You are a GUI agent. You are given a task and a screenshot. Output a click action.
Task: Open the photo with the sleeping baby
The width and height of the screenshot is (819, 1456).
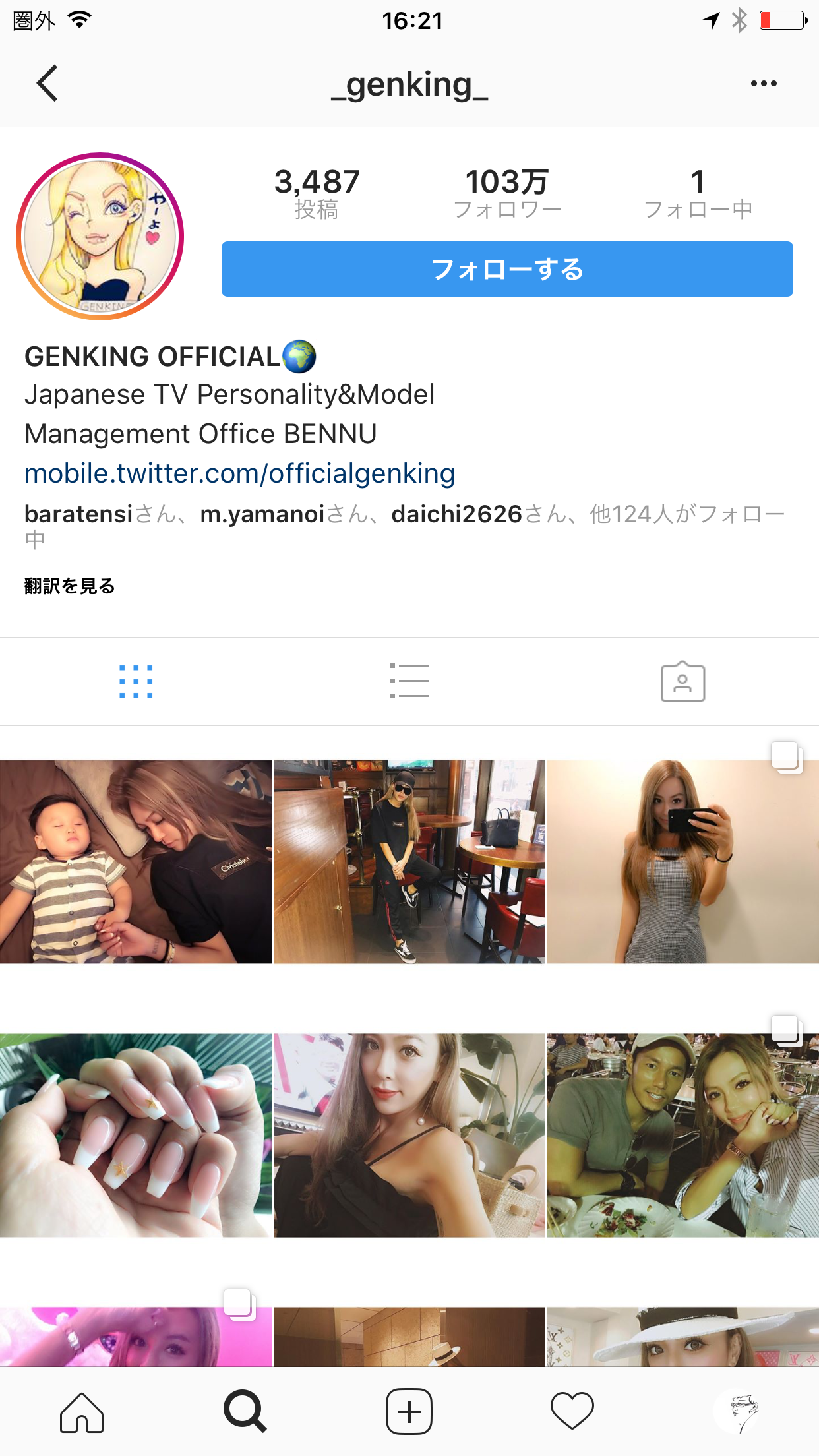pyautogui.click(x=136, y=862)
